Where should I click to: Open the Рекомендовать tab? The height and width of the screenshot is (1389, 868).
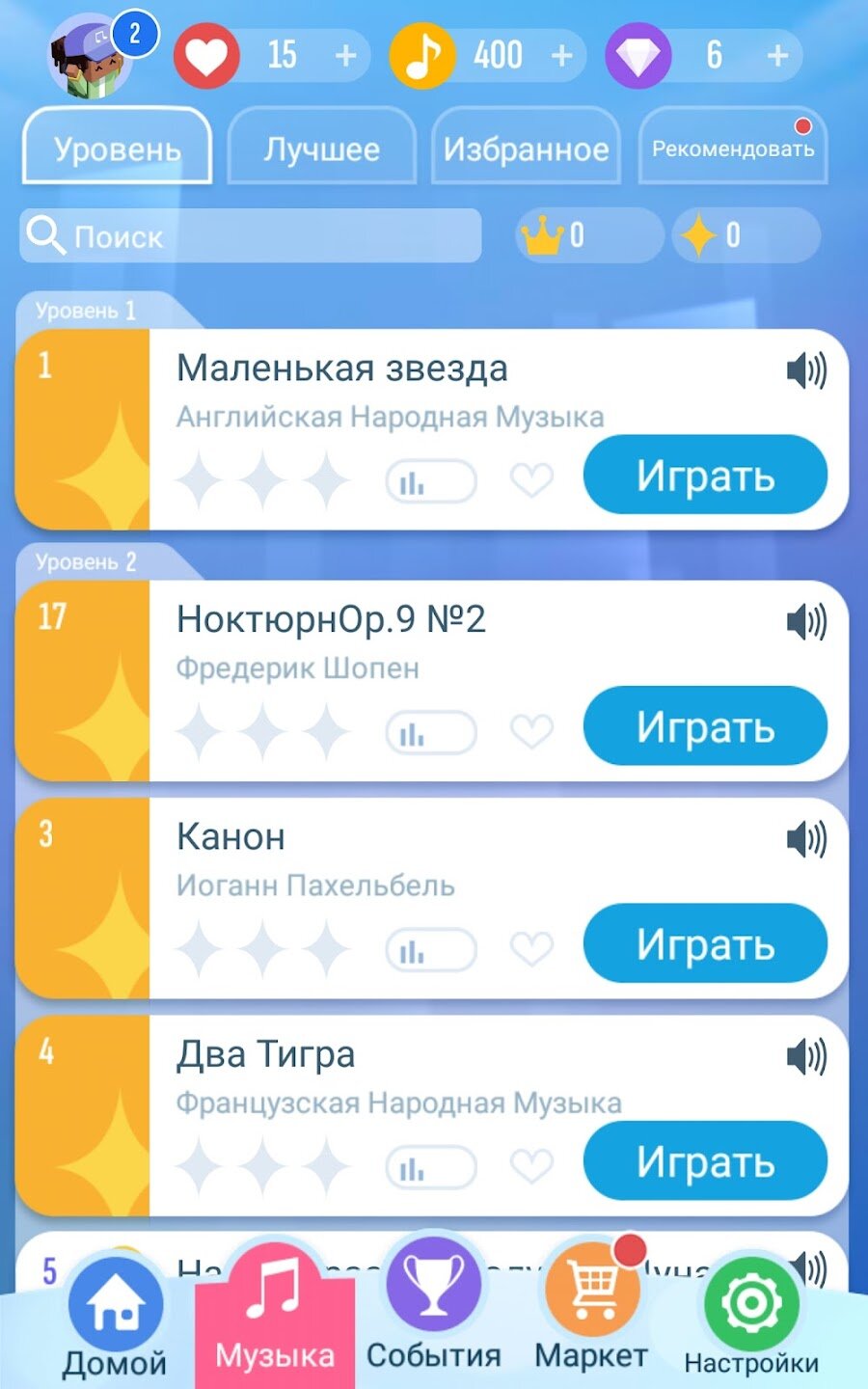[733, 149]
